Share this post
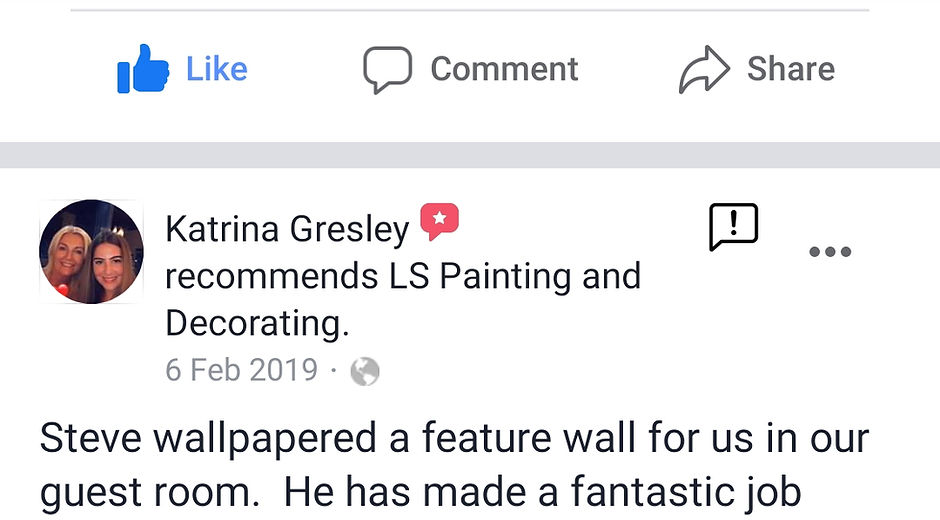The image size is (940, 520). click(x=757, y=69)
